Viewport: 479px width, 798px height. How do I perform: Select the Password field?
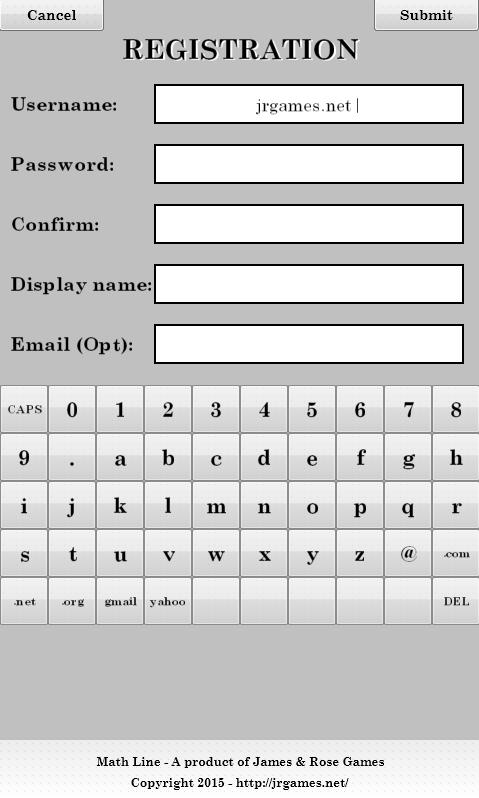(x=309, y=164)
